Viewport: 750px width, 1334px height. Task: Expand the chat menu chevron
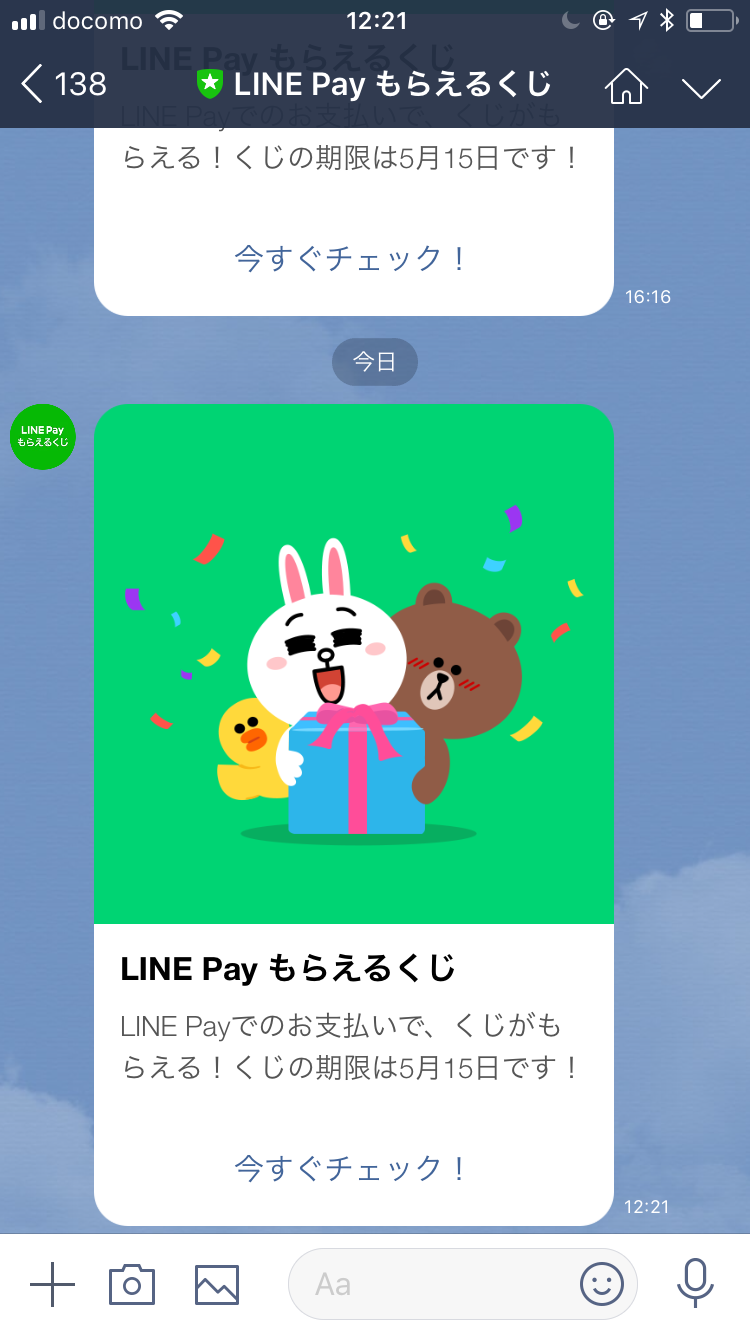pyautogui.click(x=701, y=87)
